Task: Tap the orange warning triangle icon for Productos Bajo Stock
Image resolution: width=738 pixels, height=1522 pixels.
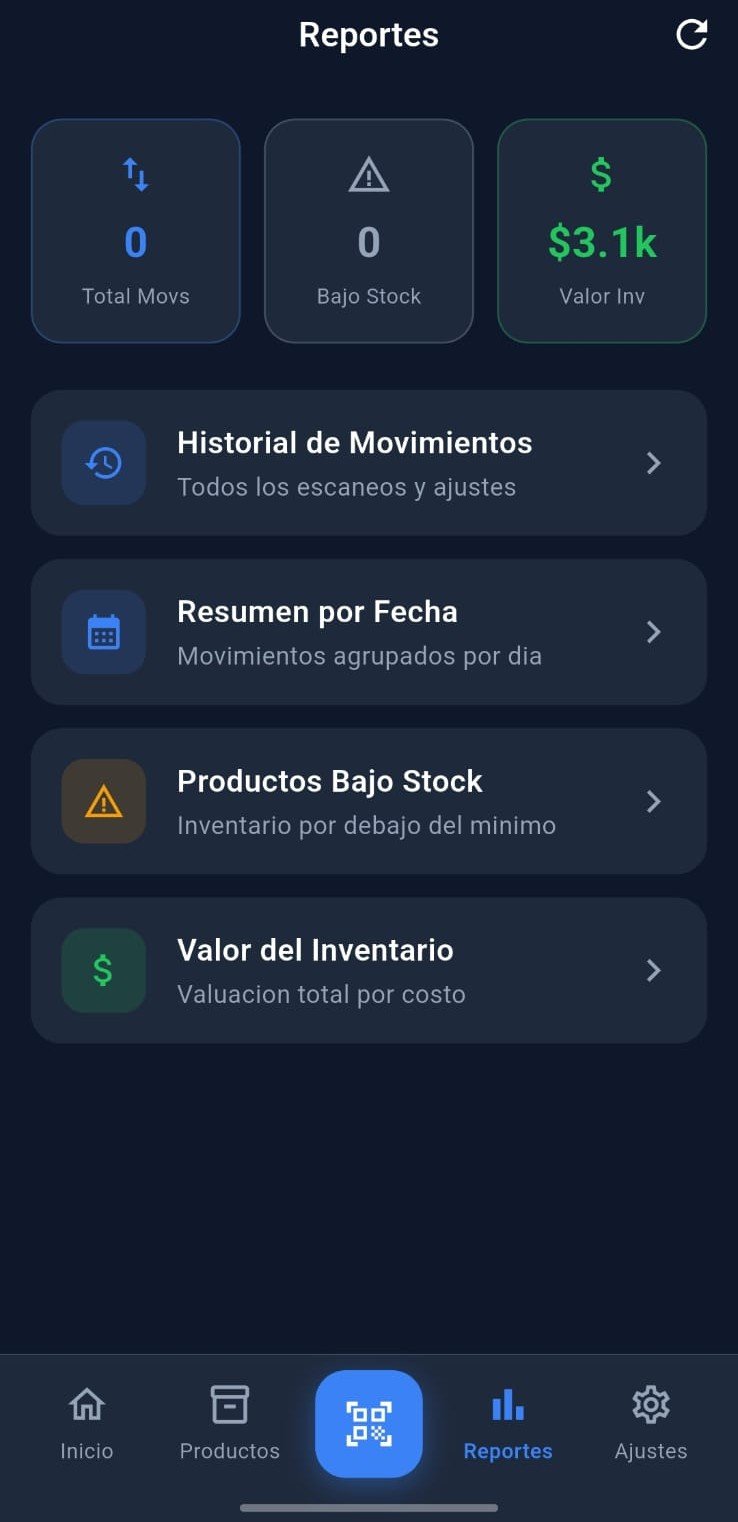Action: 103,801
